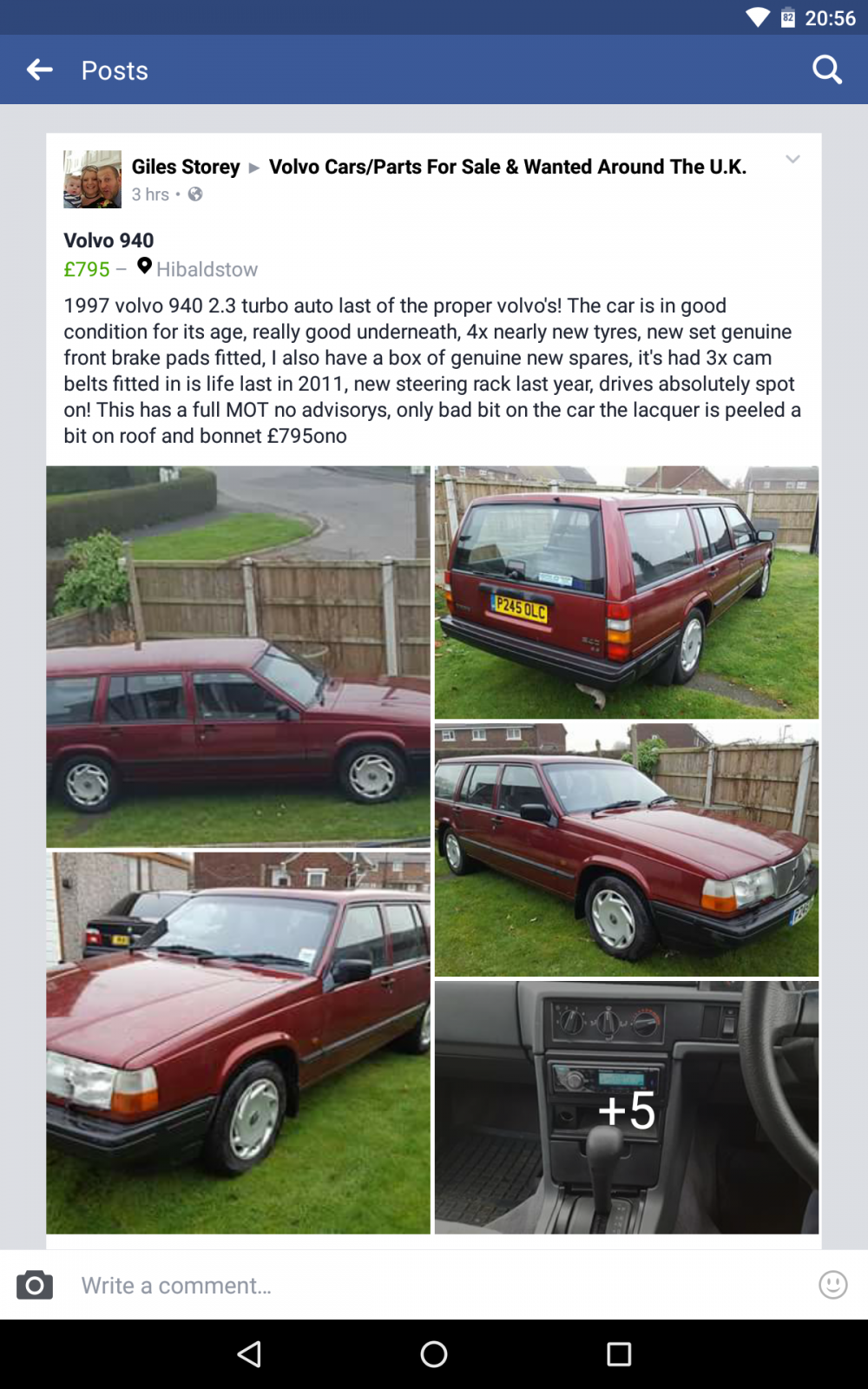Open front corner photo with headlight on grass

click(627, 850)
